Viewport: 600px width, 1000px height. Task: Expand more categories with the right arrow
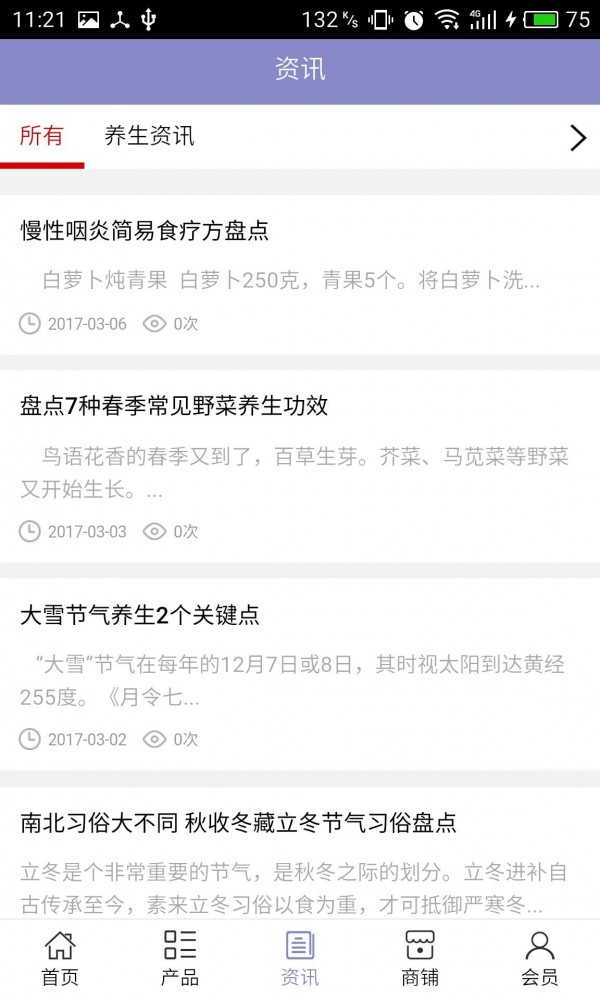(577, 138)
